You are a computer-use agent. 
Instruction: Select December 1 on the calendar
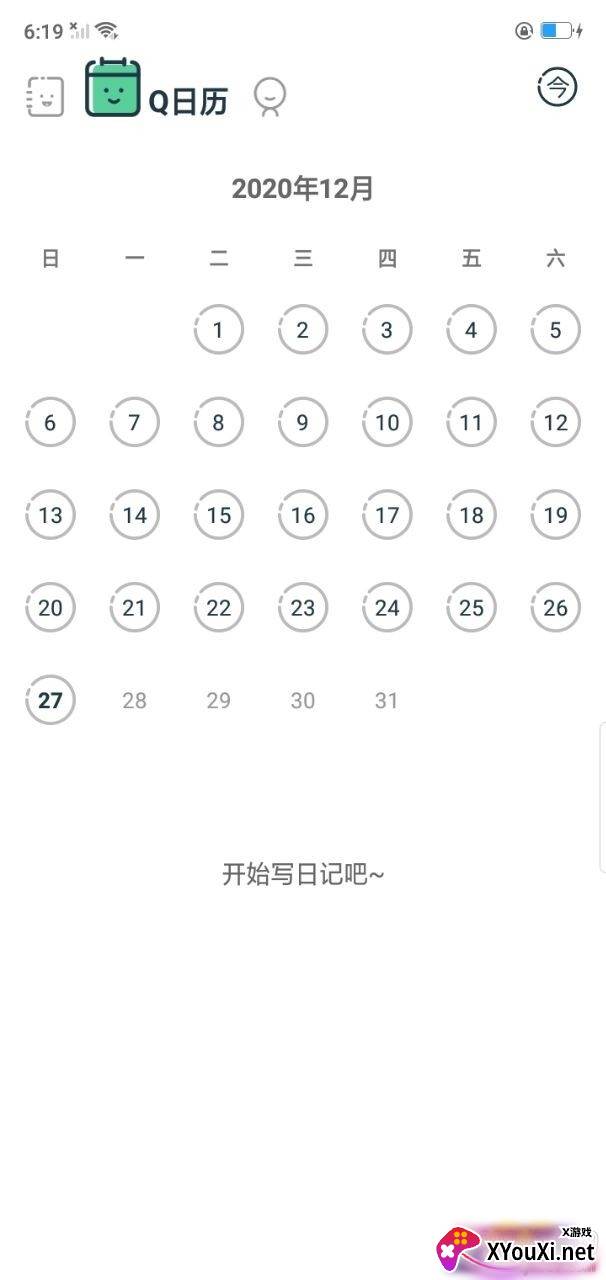coord(219,330)
